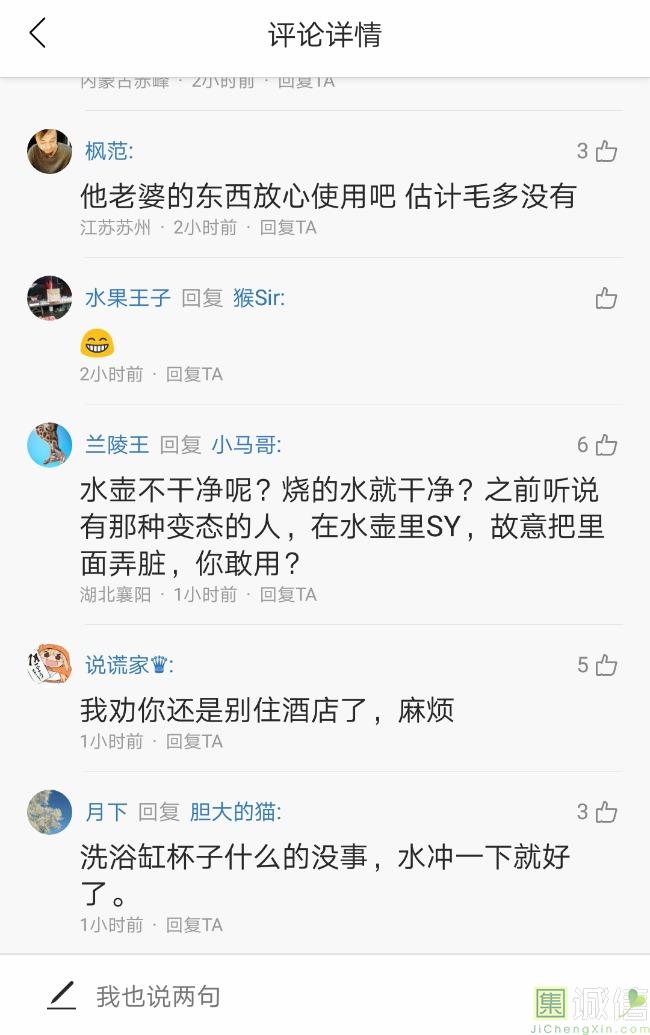Reply to 兰陵王 via 回复TA
The height and width of the screenshot is (1035, 650).
coord(288,594)
